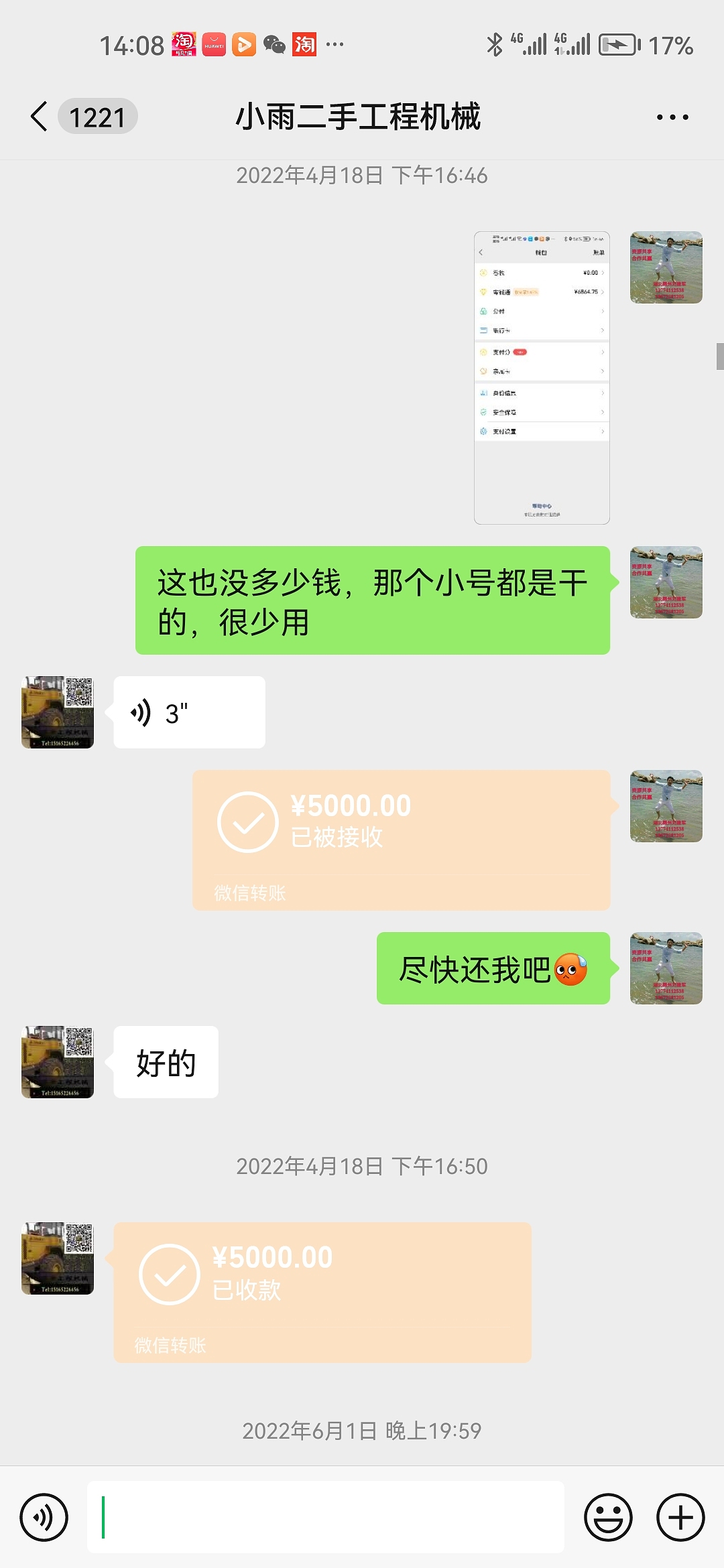Switch to voice input mode
The width and height of the screenshot is (724, 1568).
[x=44, y=1517]
